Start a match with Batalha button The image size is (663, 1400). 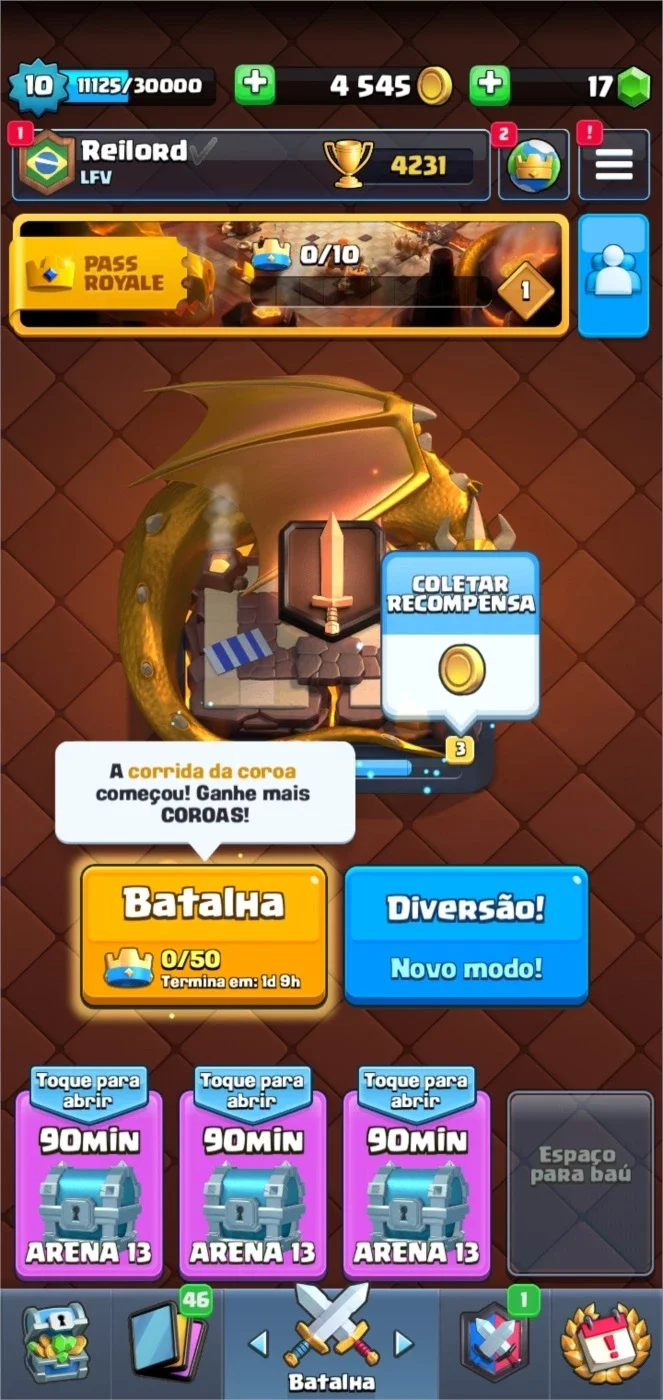point(204,935)
